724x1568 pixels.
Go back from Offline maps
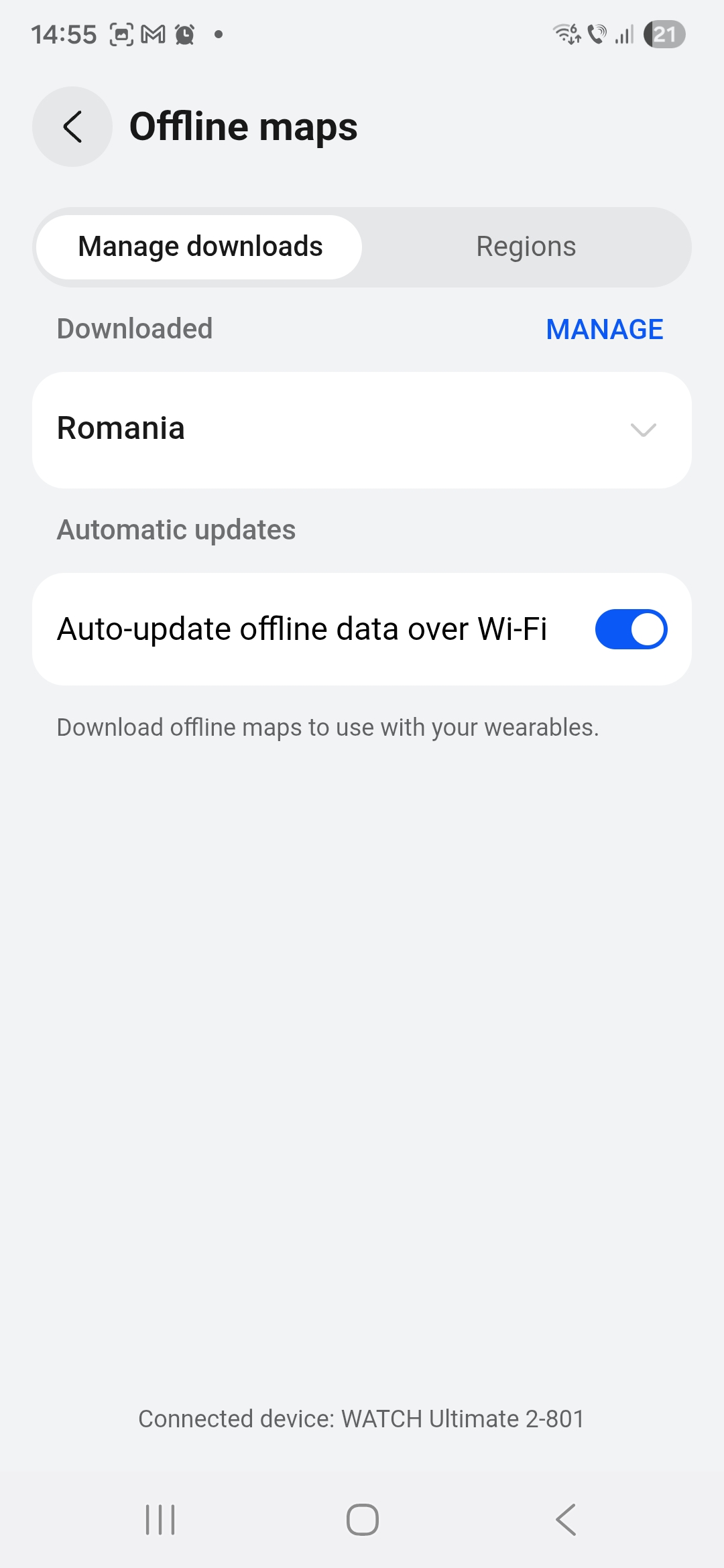tap(72, 127)
